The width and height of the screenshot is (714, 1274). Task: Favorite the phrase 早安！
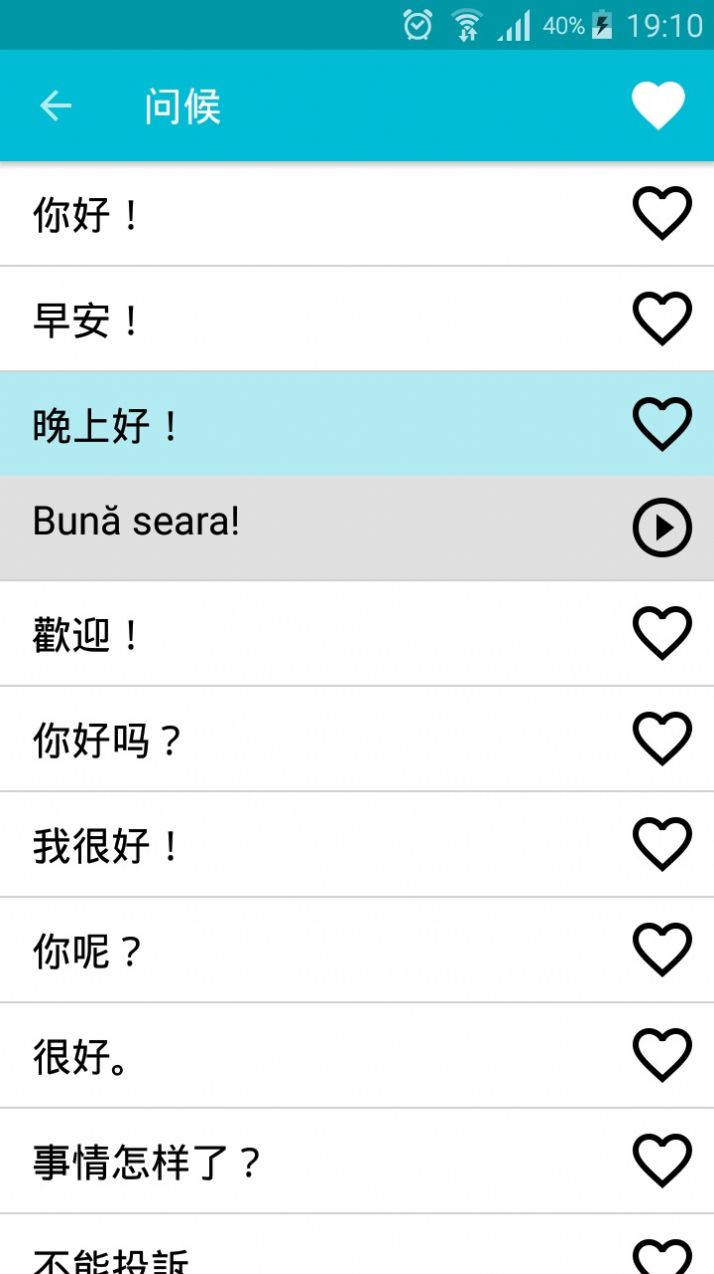(x=662, y=319)
